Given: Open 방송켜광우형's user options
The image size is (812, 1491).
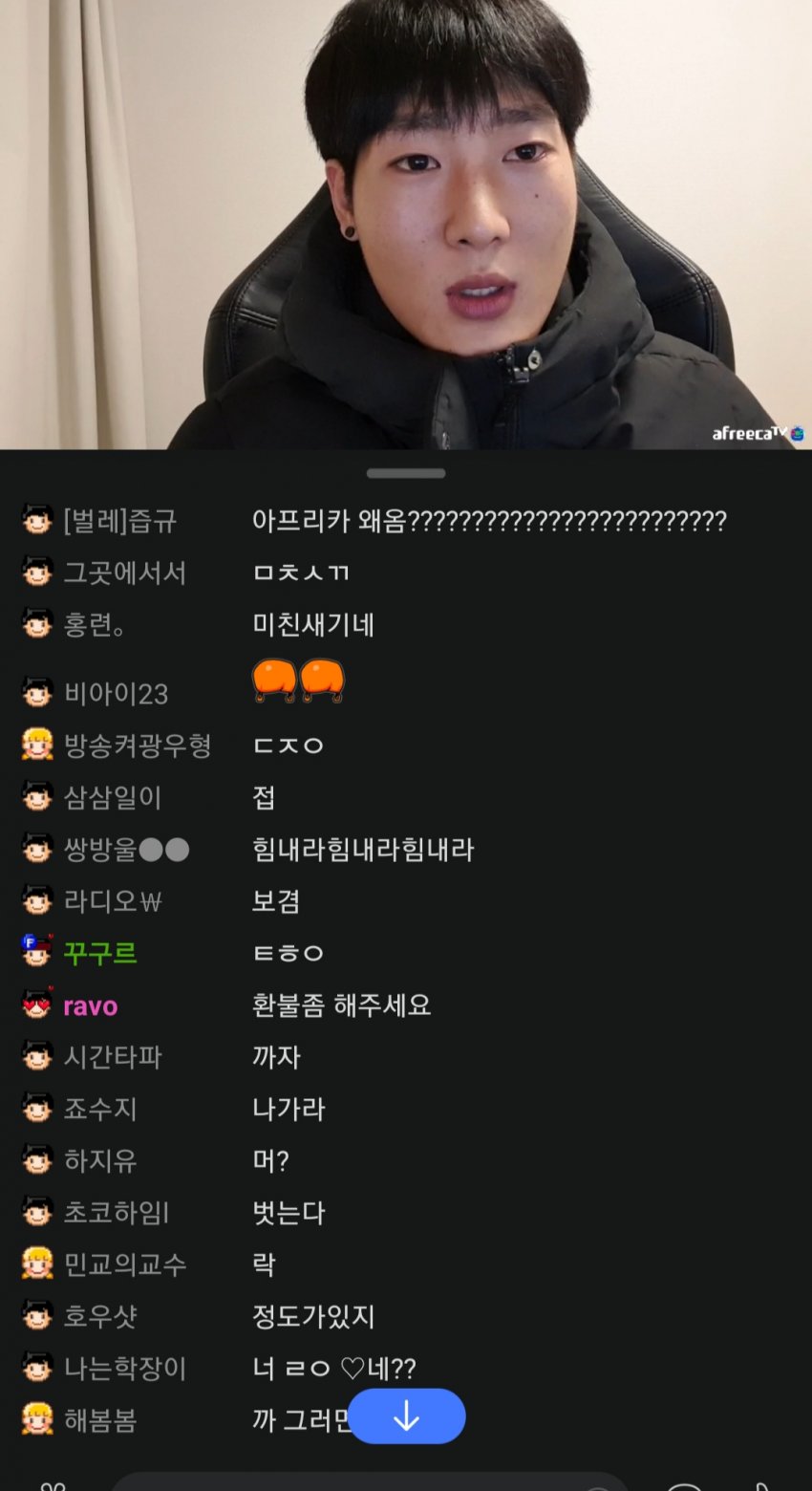Looking at the screenshot, I should (x=137, y=745).
